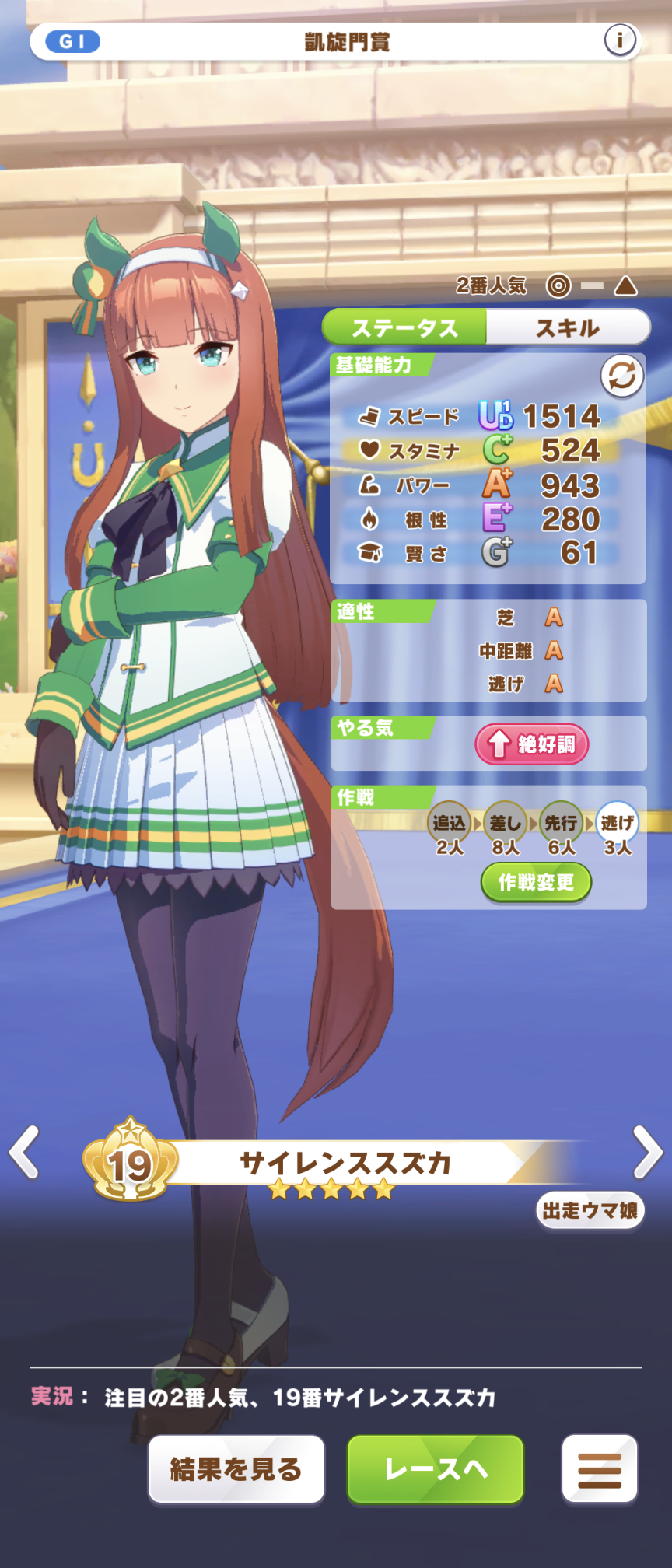Switch to the スキル tab
This screenshot has width=672, height=1568.
pyautogui.click(x=567, y=327)
